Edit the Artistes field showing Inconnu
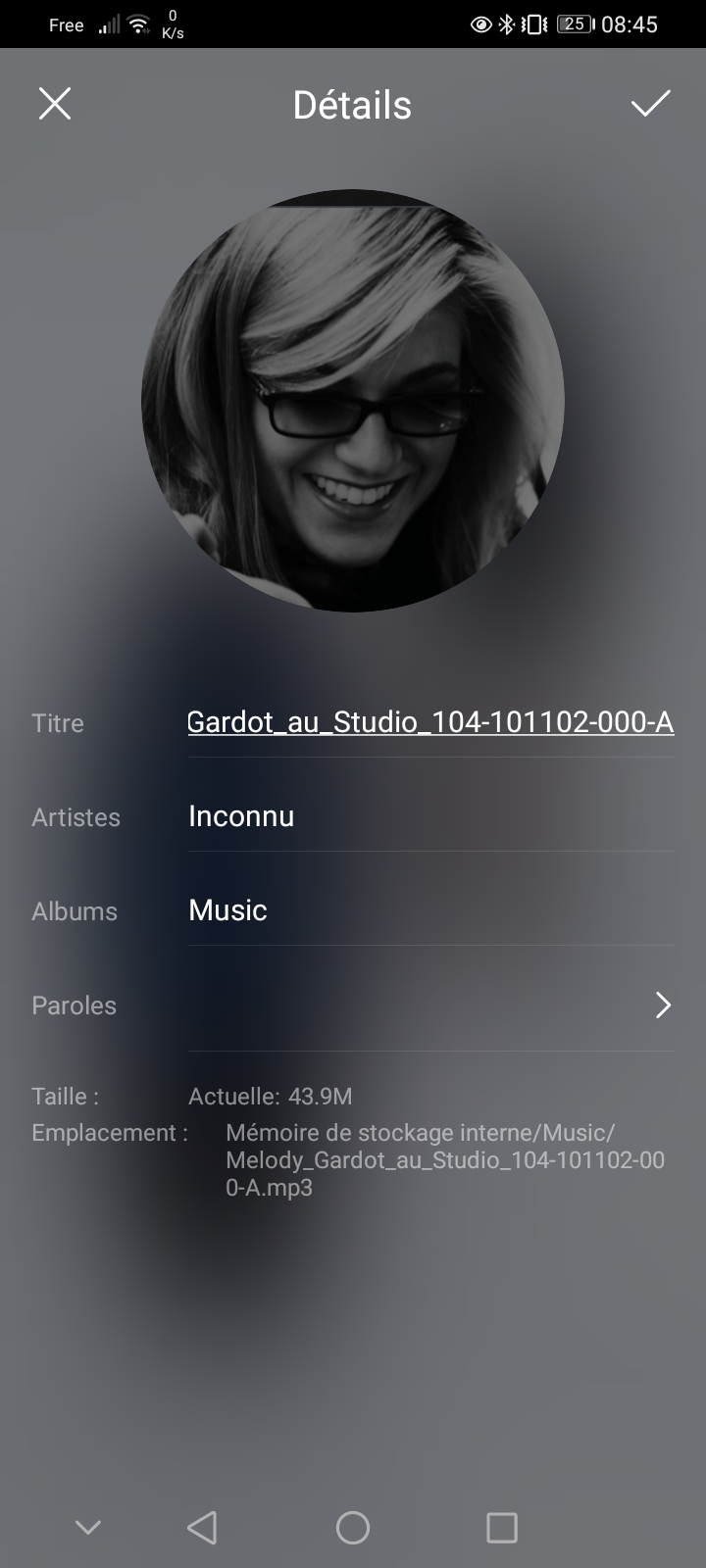 click(x=429, y=816)
